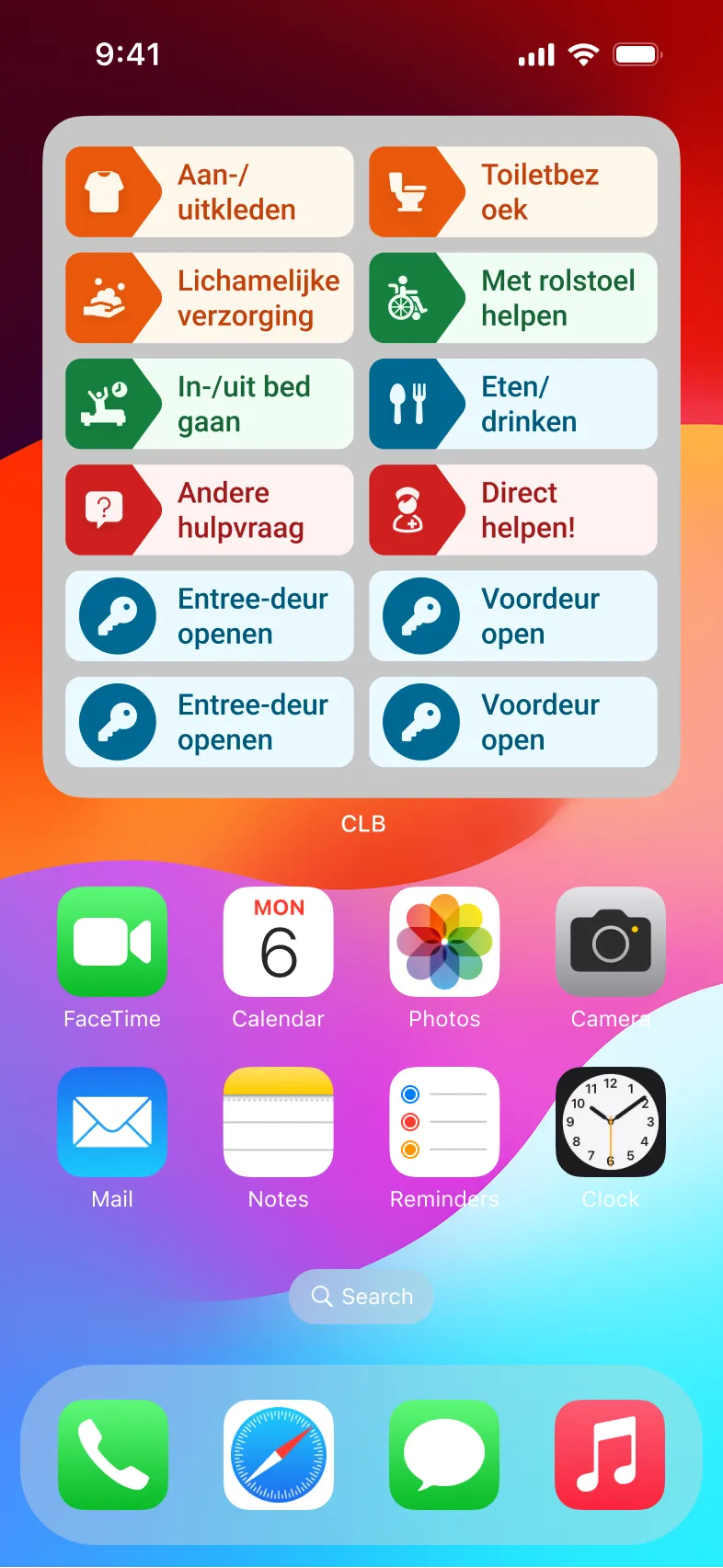This screenshot has width=723, height=1568.
Task: Tap the Direct helpen! button
Action: (513, 510)
